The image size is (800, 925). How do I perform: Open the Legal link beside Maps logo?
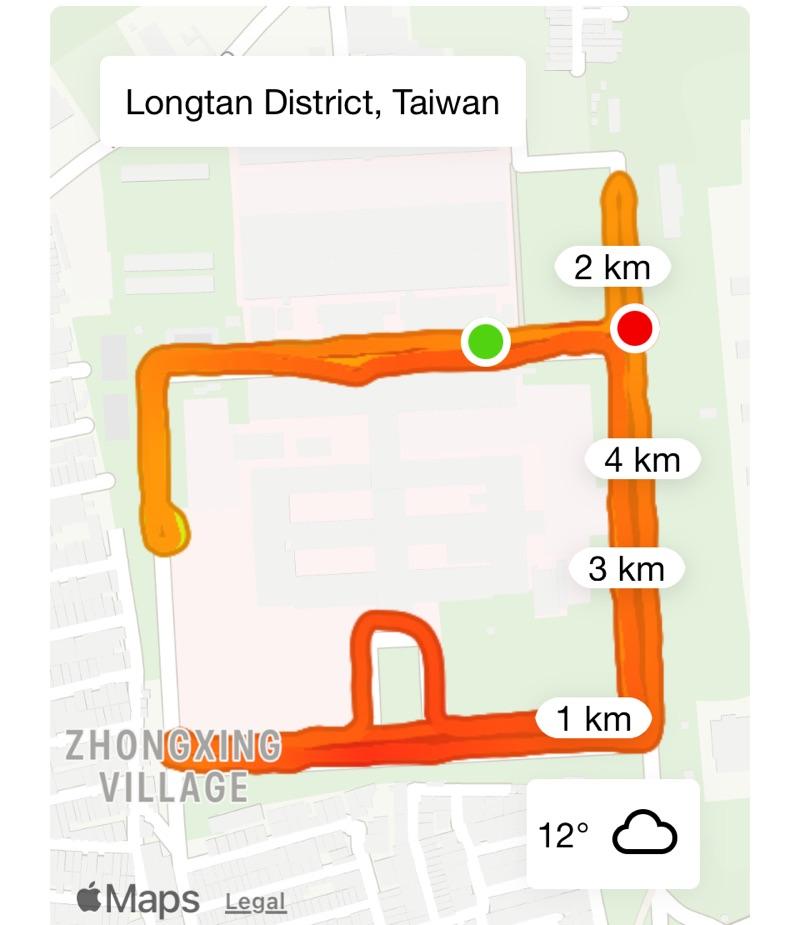point(256,901)
